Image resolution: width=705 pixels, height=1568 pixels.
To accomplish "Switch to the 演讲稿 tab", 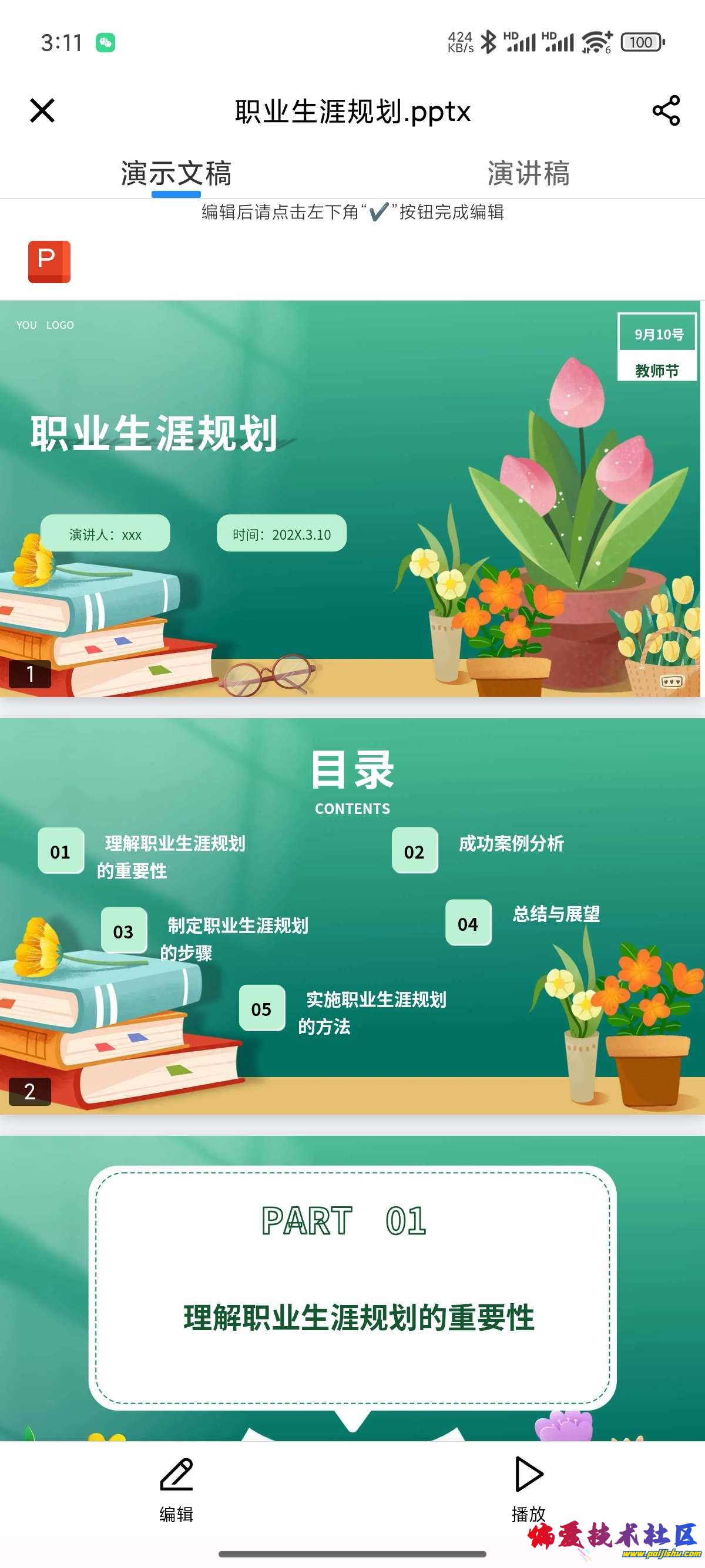I will point(528,173).
